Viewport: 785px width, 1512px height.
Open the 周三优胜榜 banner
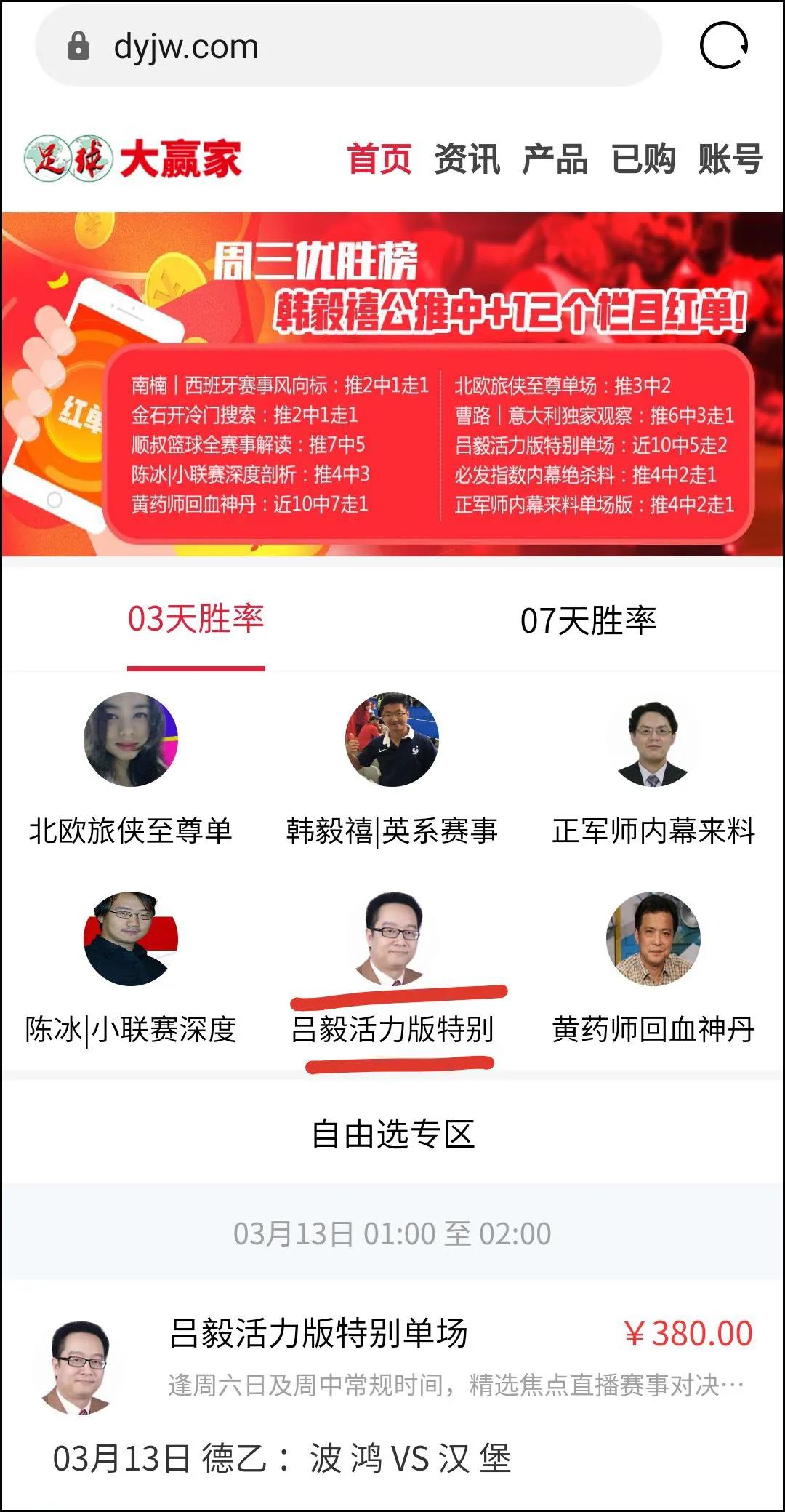[x=392, y=384]
